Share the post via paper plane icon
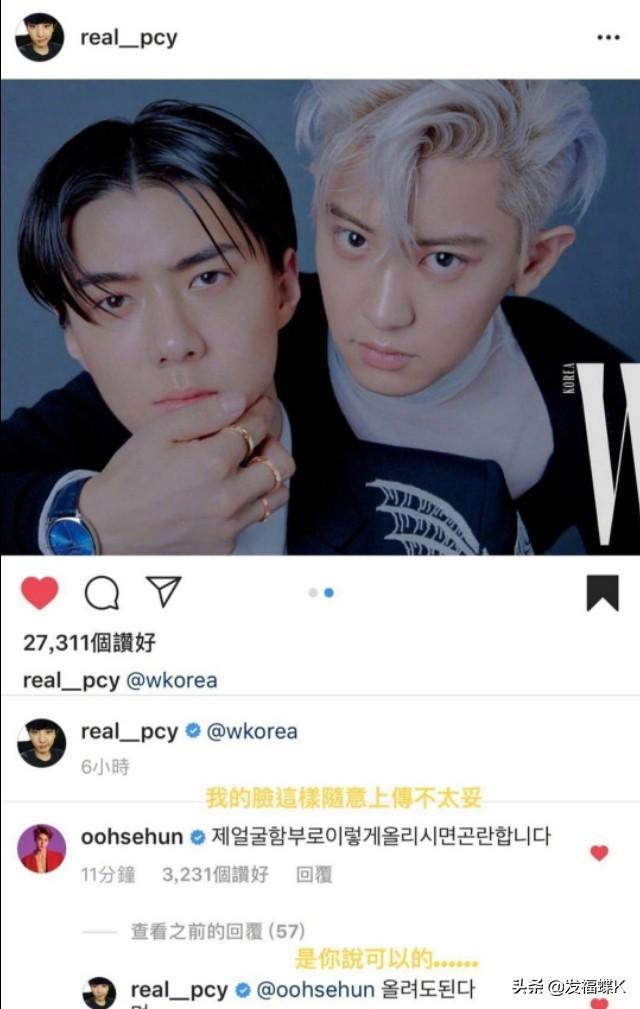Screen dimensions: 640x1009 tap(163, 591)
